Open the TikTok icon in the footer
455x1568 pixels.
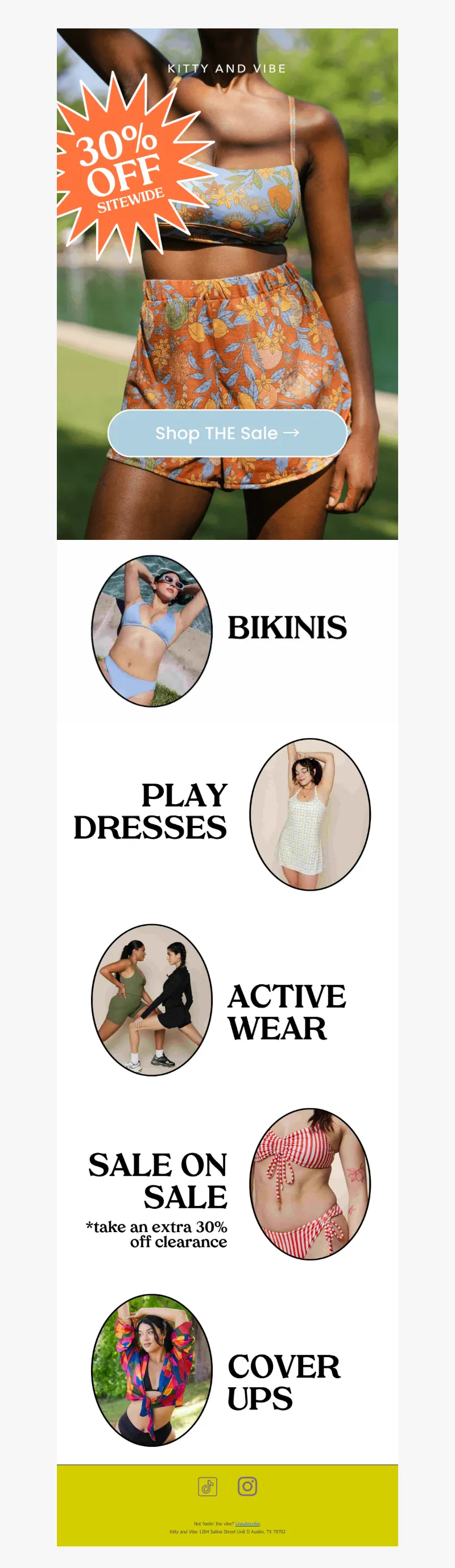[208, 1486]
